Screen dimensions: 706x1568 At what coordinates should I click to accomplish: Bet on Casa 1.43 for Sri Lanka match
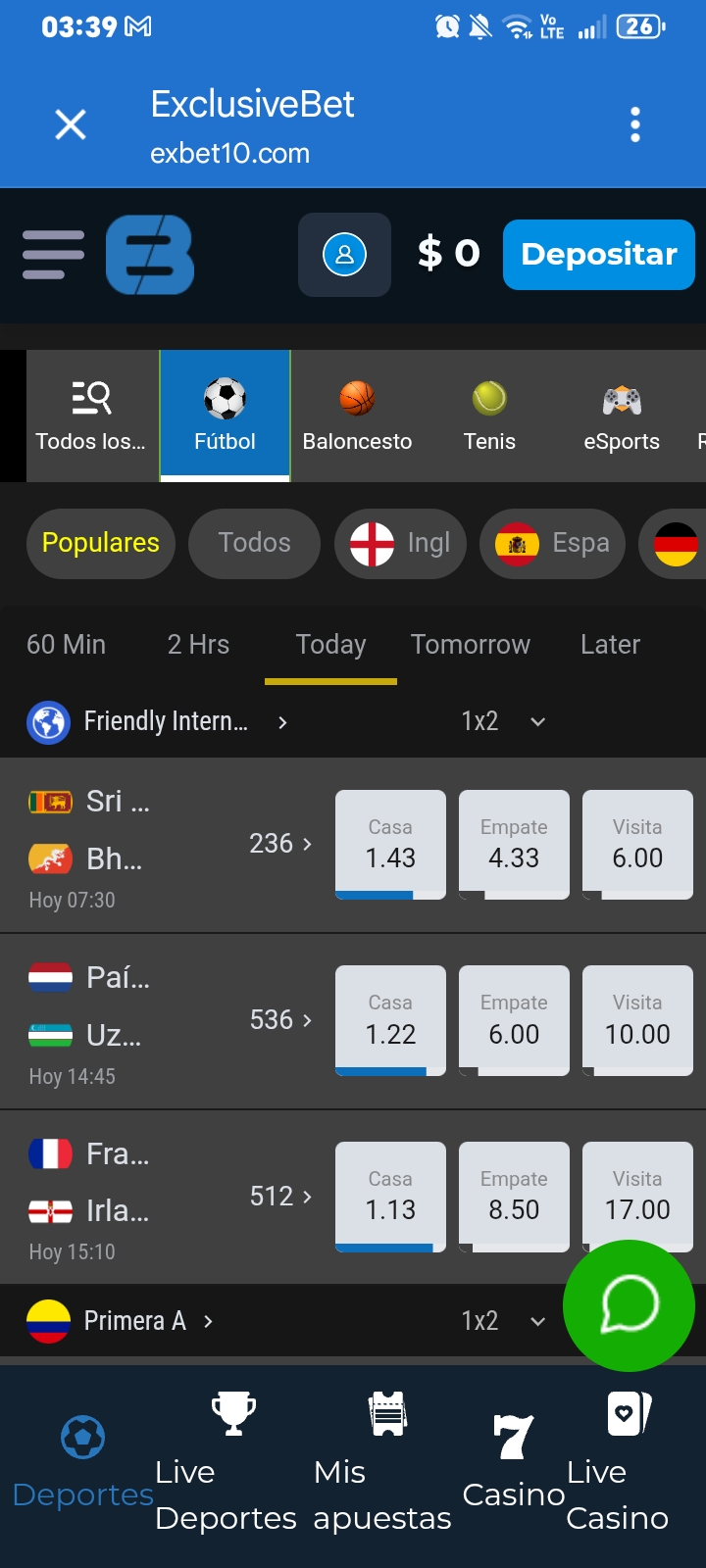(x=390, y=845)
